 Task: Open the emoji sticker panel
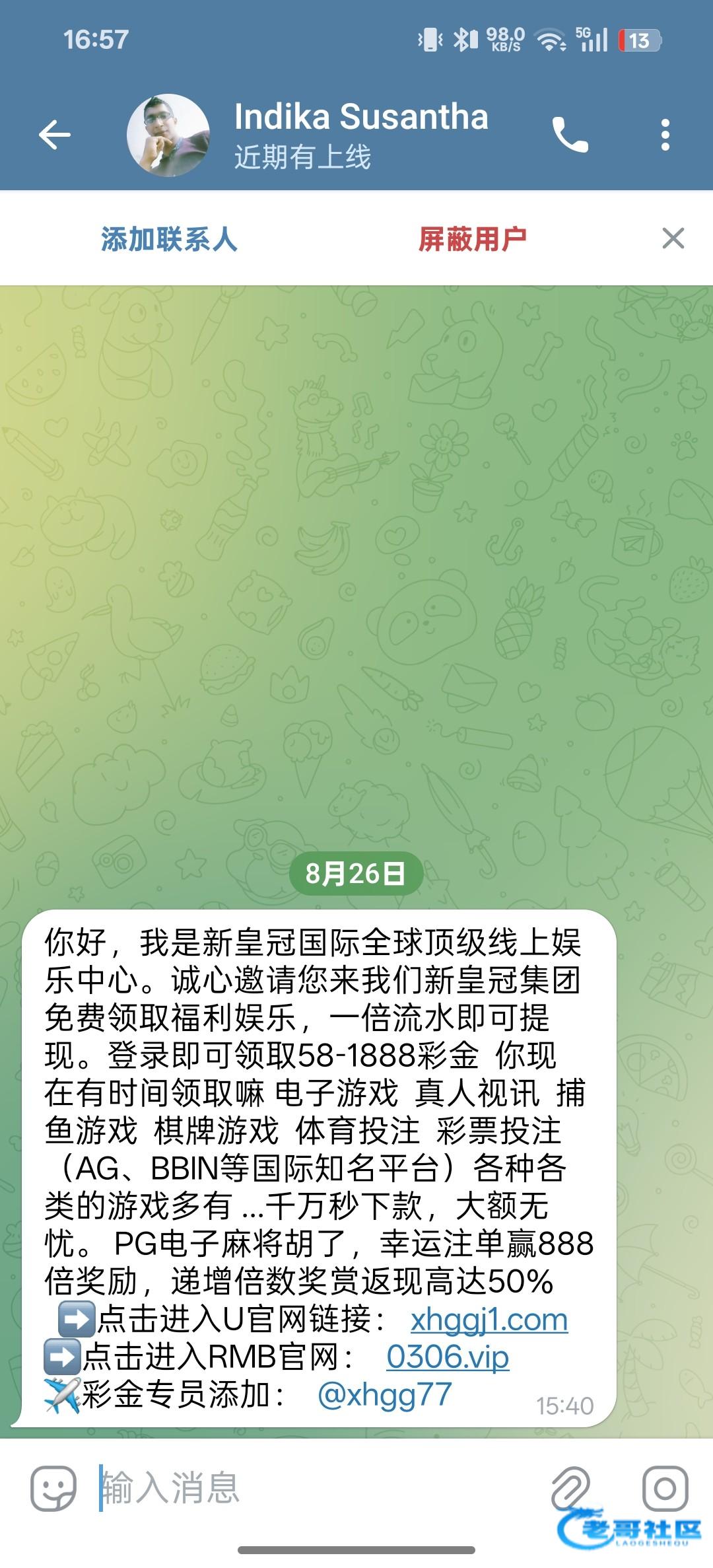click(x=53, y=1489)
